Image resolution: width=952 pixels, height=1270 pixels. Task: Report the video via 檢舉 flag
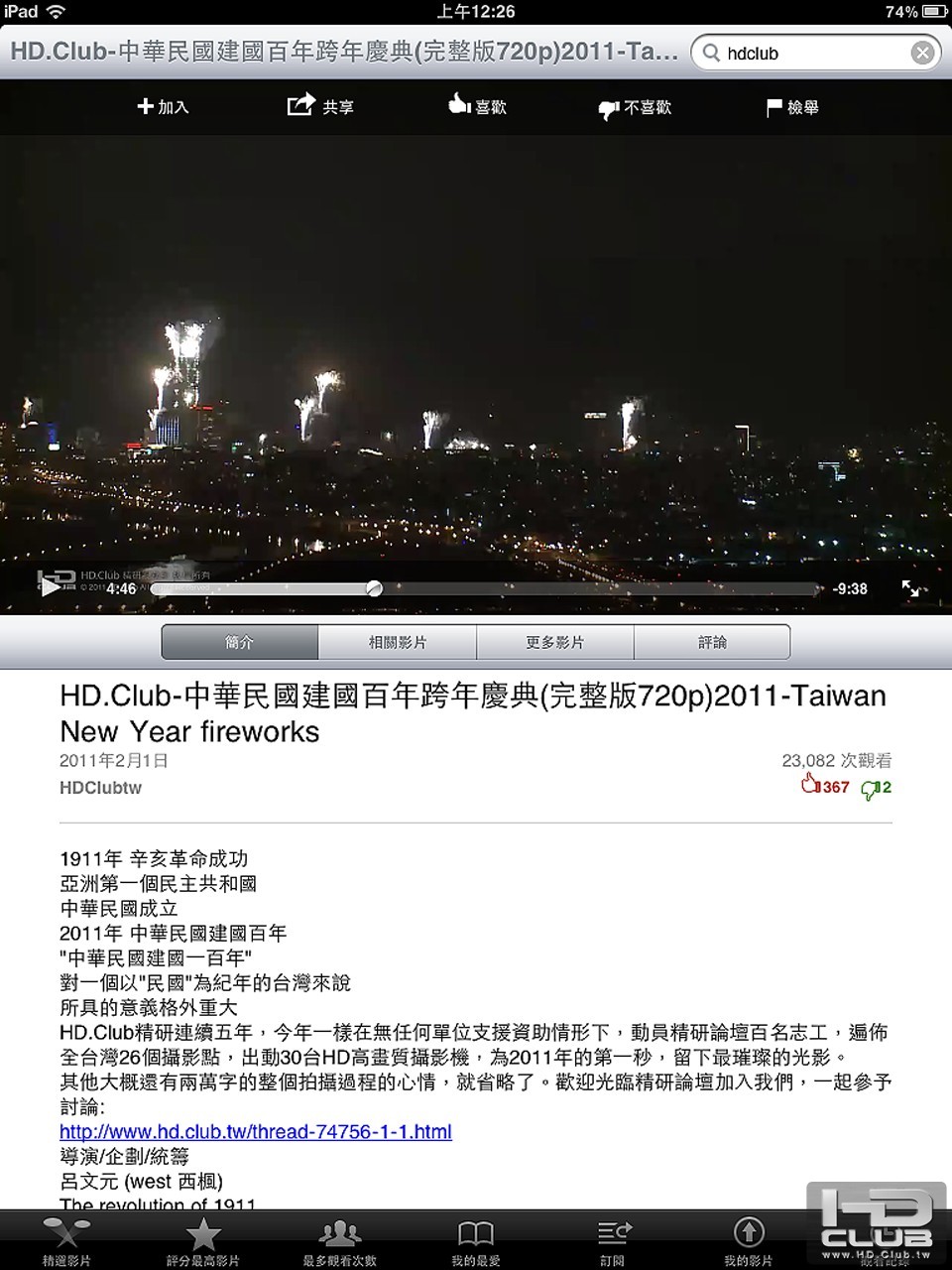pos(792,107)
